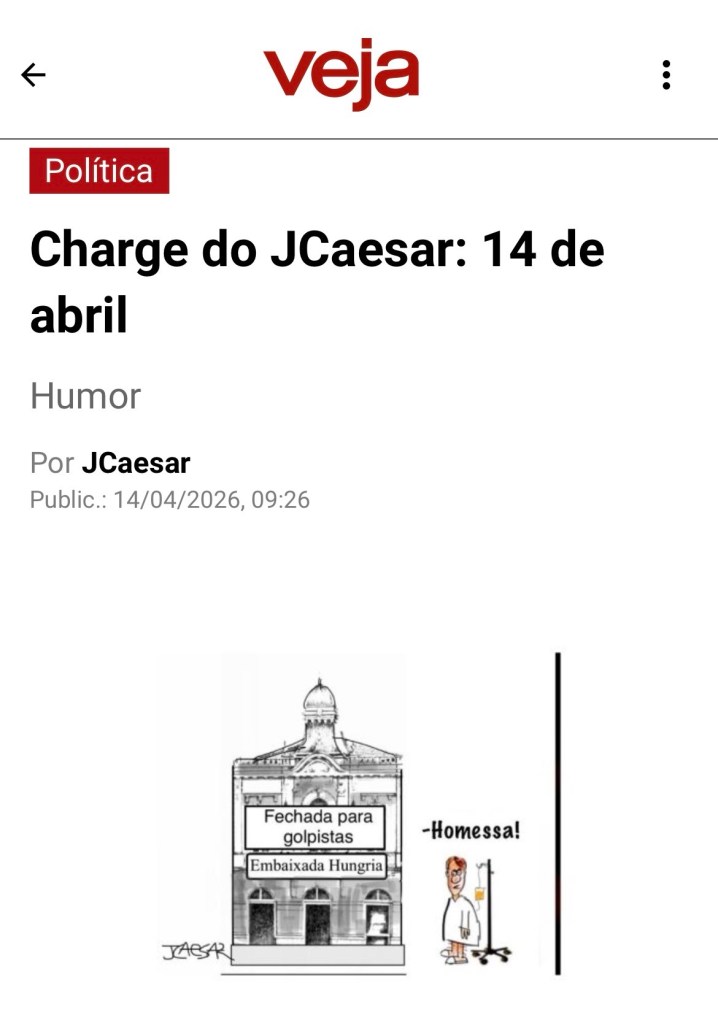Go back using the arrow icon
Screen dimensions: 718x1023
pos(33,75)
